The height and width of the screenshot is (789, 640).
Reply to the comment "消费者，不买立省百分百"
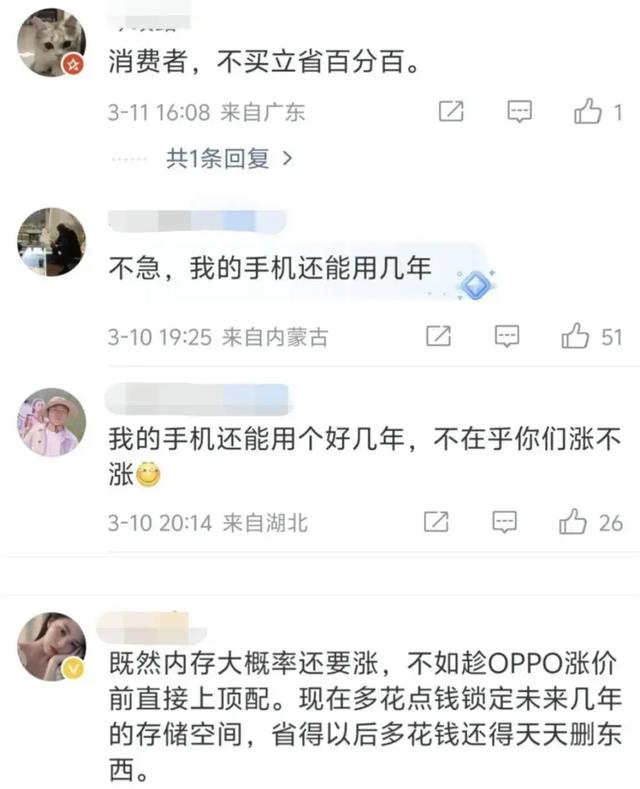coord(519,112)
